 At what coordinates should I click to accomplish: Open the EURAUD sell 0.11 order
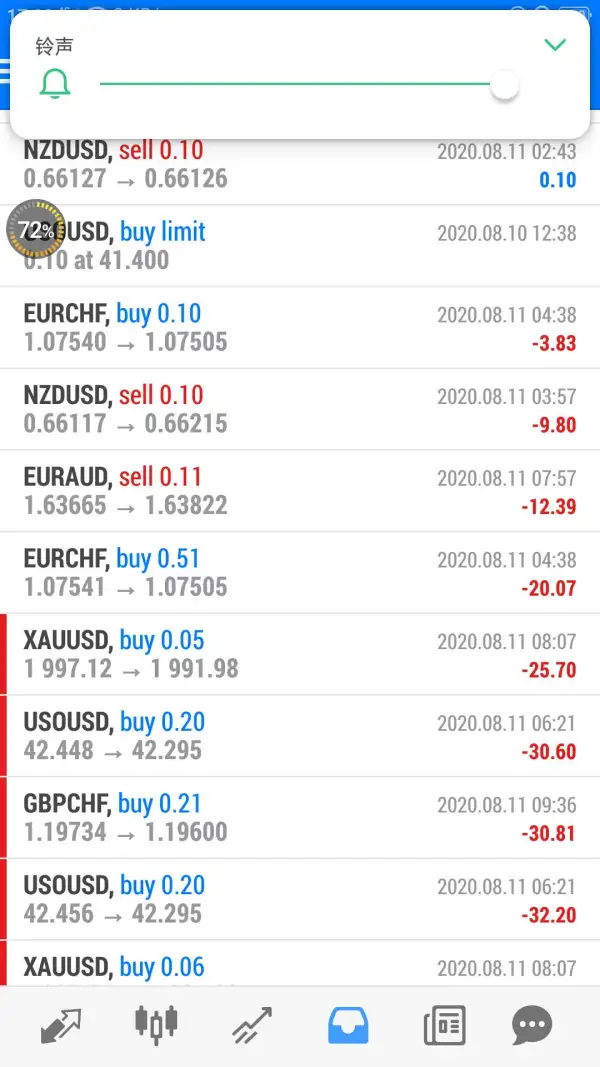[300, 491]
